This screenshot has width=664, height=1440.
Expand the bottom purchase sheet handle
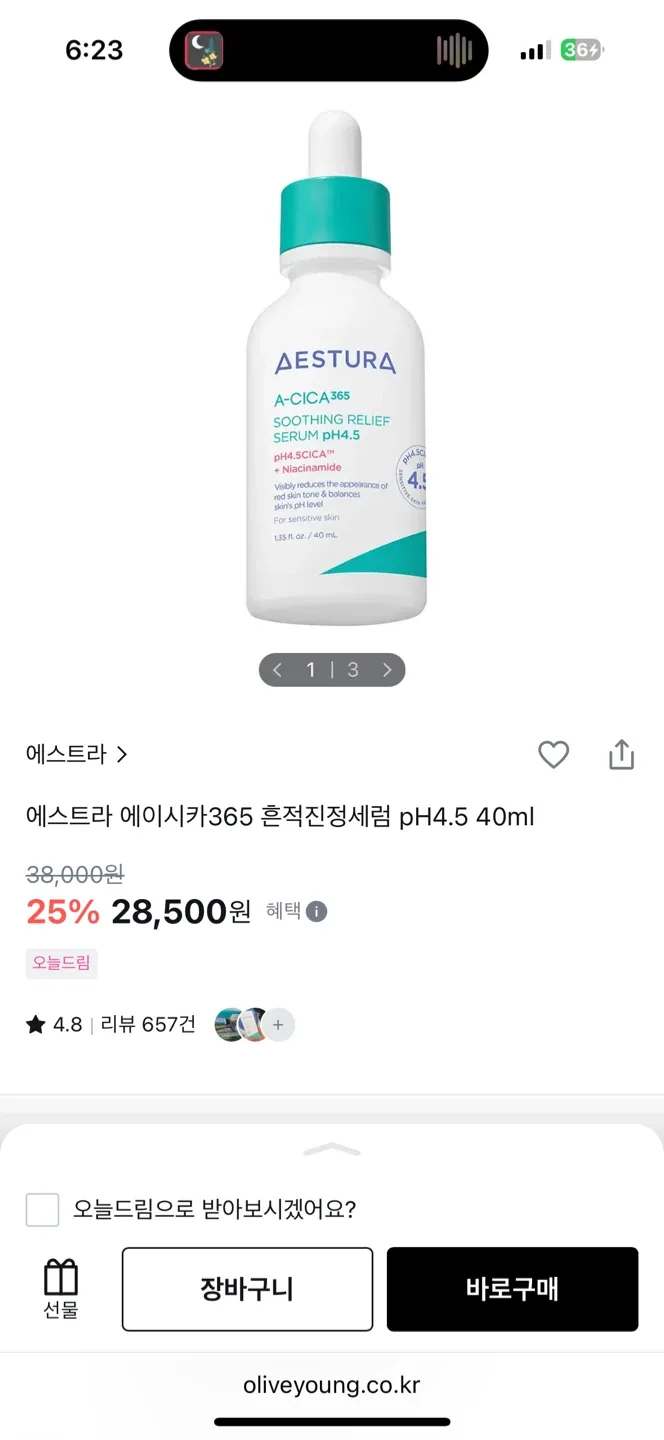(332, 1150)
